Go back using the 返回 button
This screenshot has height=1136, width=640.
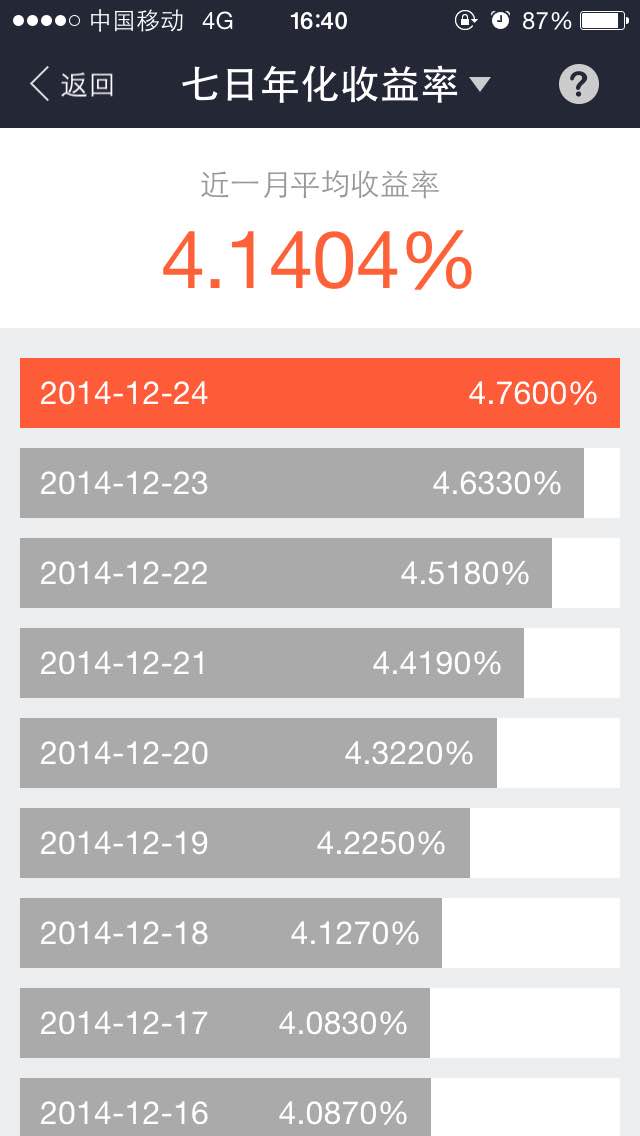point(72,85)
